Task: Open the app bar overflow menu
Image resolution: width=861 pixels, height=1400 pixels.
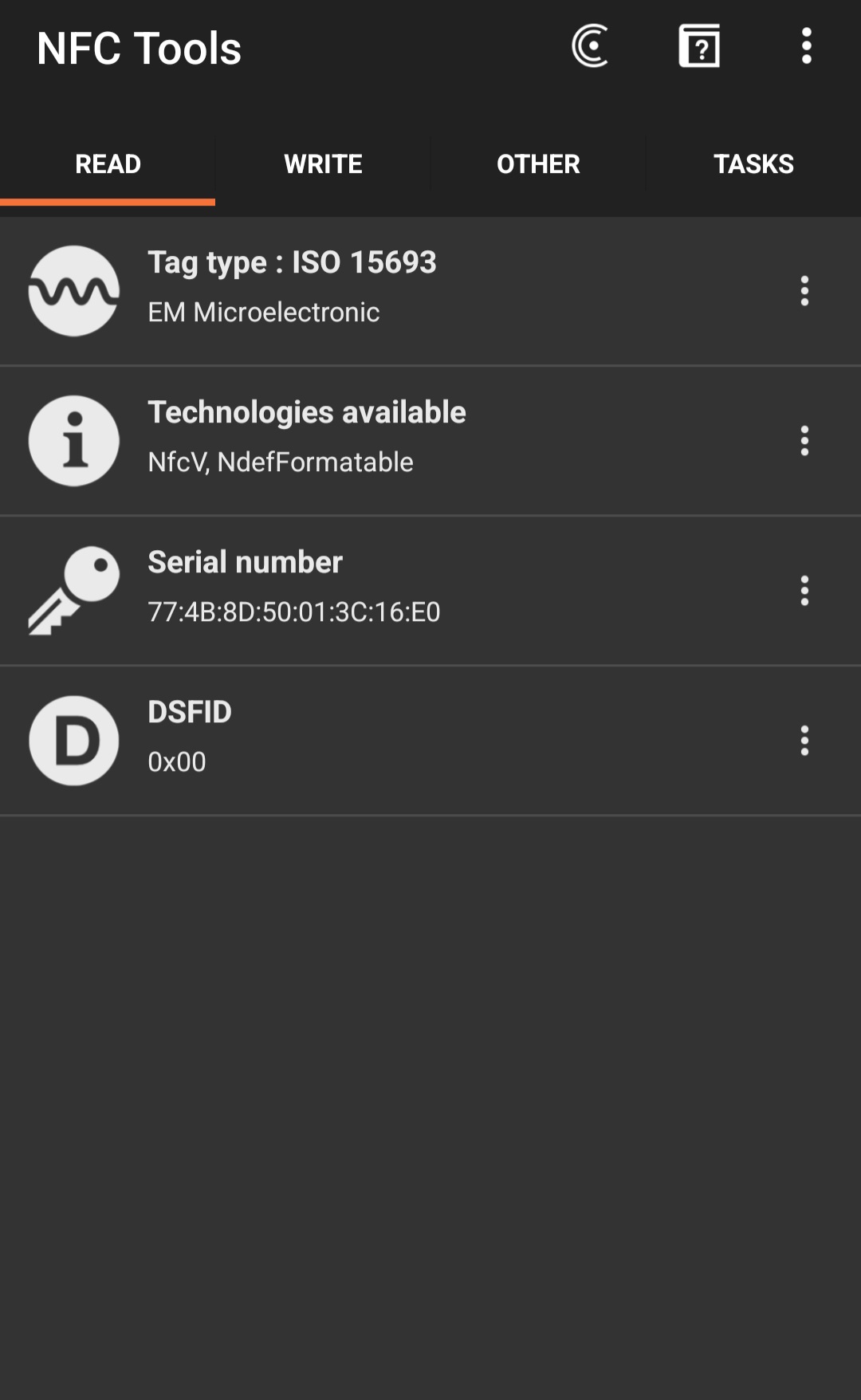Action: (x=806, y=46)
